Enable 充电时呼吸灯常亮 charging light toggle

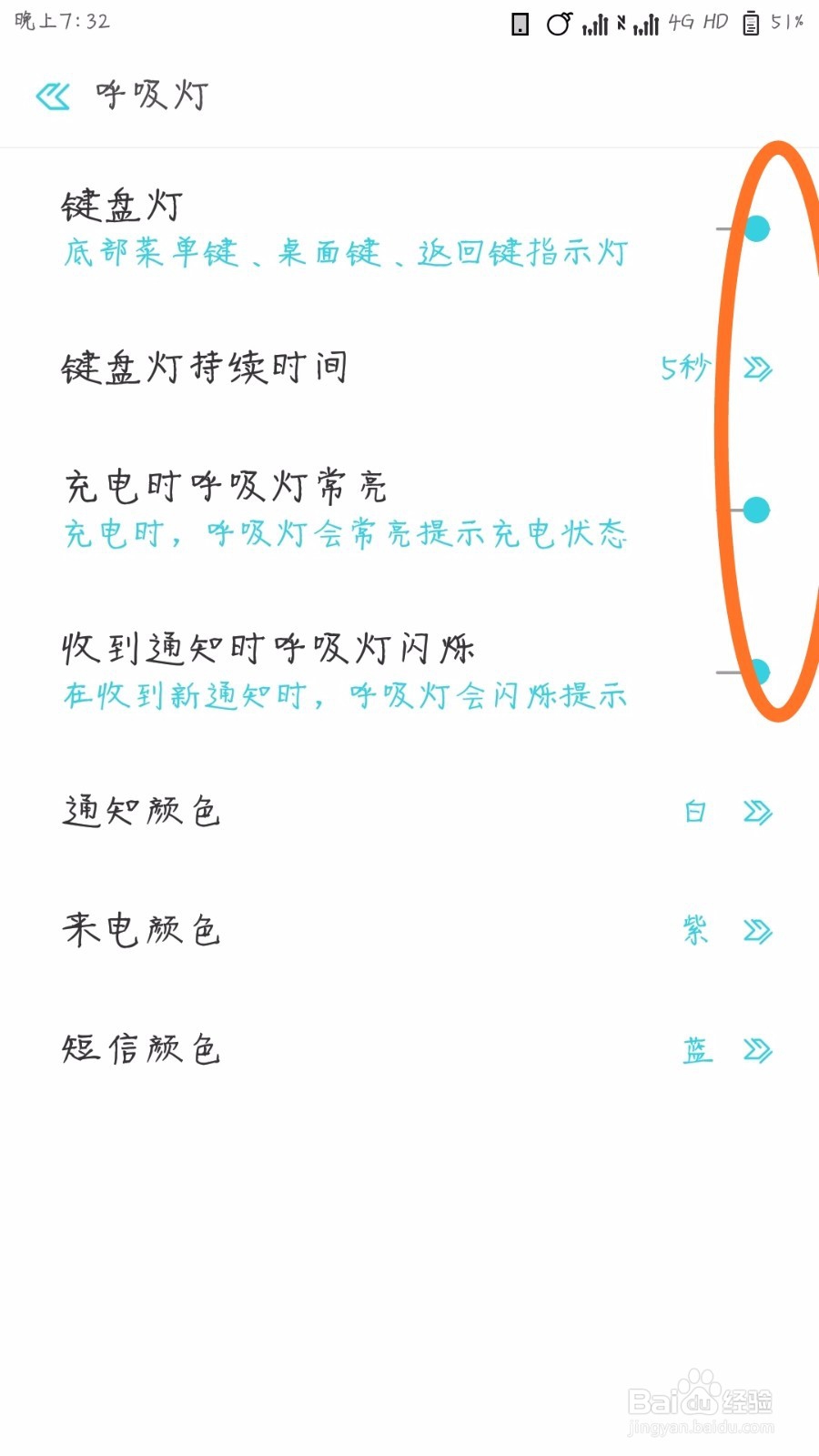click(x=757, y=510)
